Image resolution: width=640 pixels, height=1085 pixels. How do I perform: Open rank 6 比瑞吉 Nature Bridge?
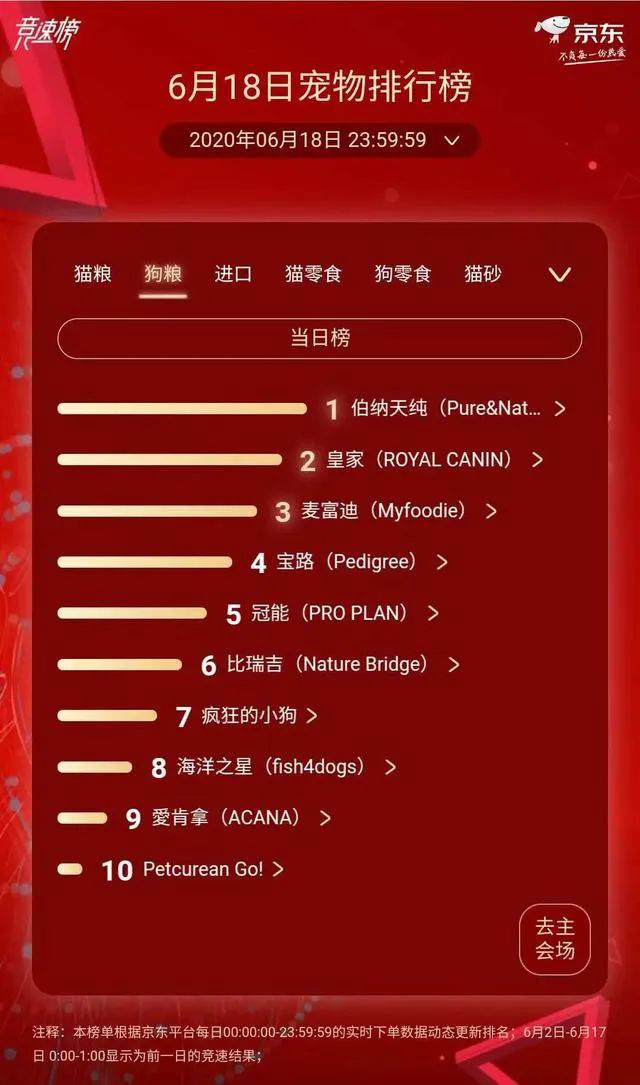point(259,664)
